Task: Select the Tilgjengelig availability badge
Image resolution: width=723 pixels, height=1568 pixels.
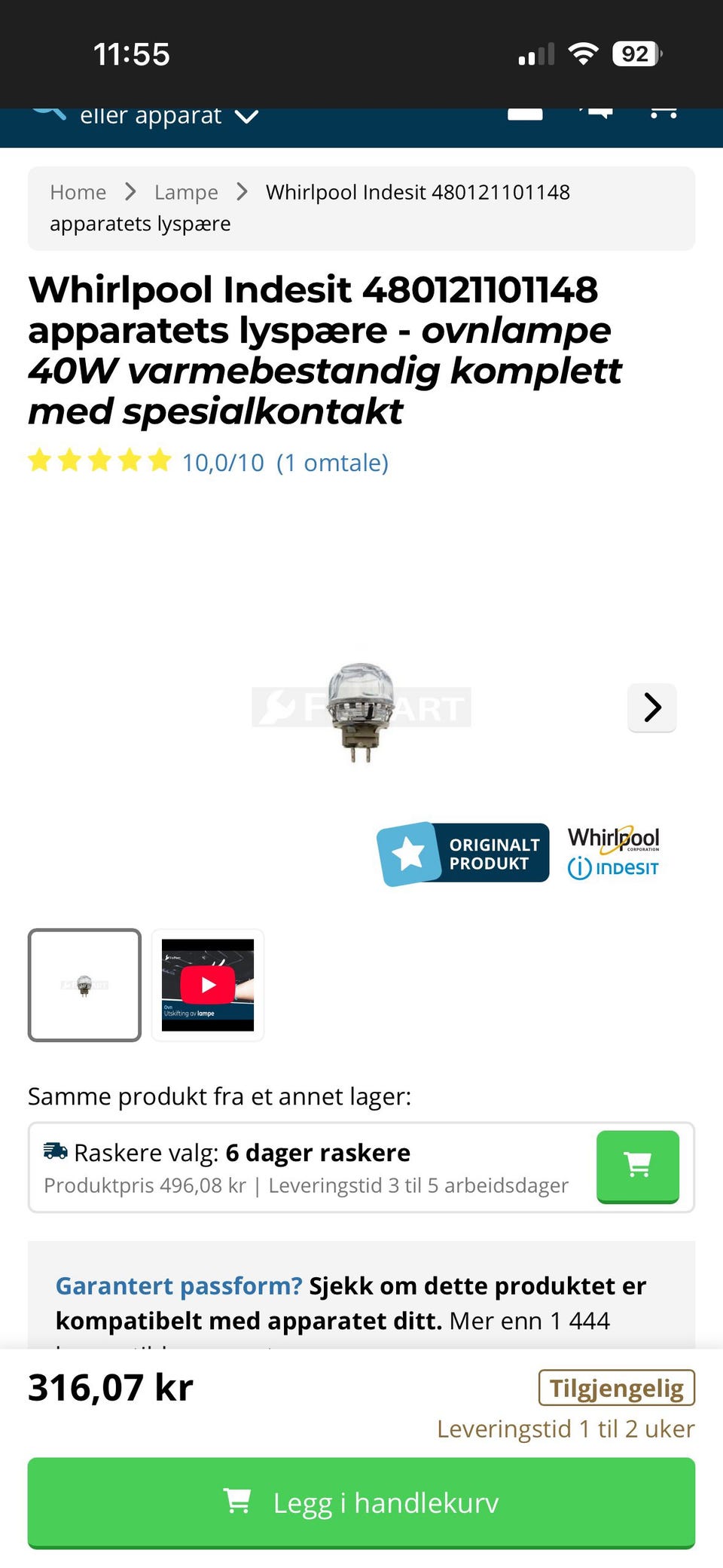Action: pyautogui.click(x=616, y=1387)
